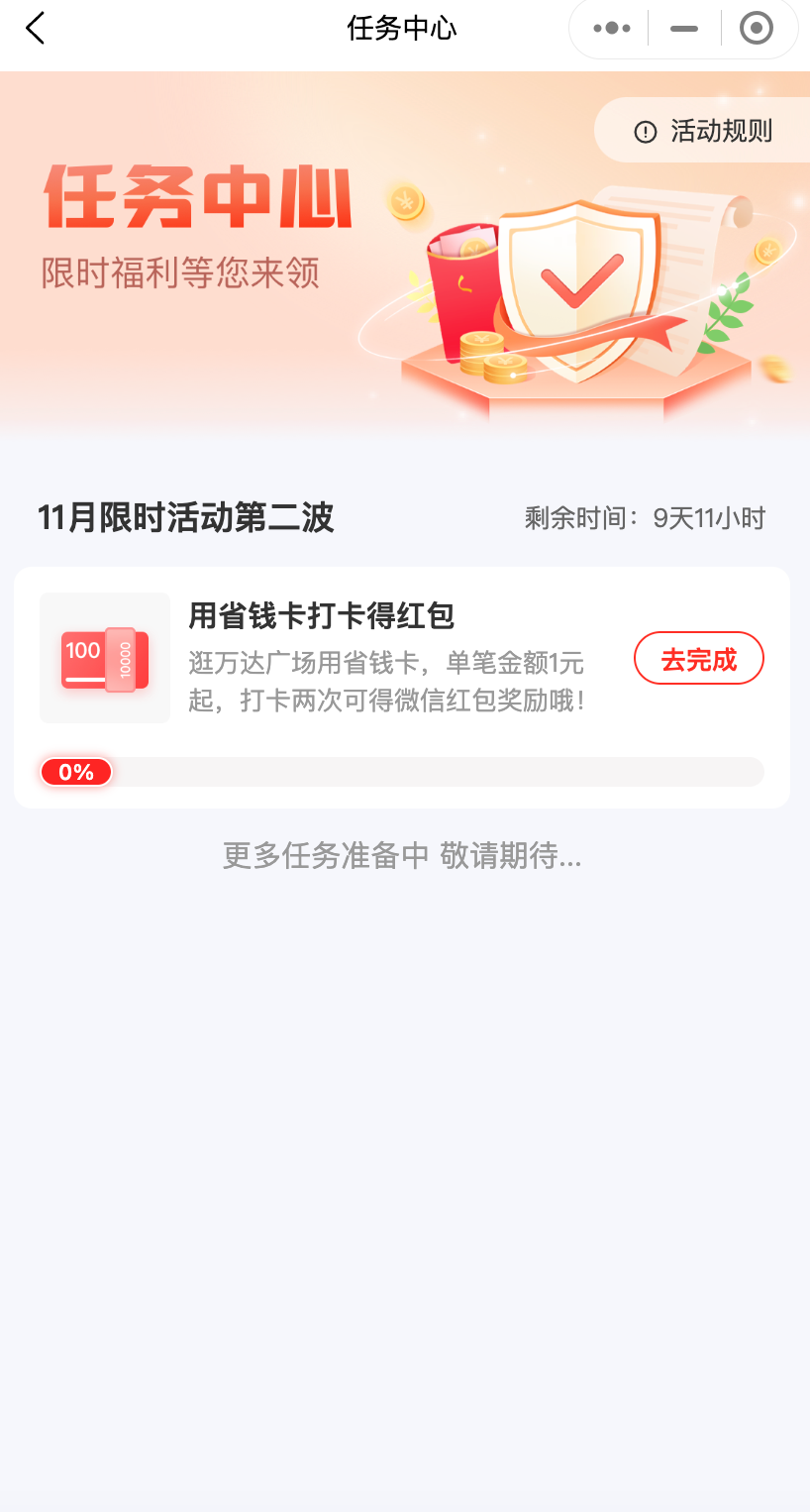Close the mini program via the circle icon
Screen dimensions: 810x1512
[757, 28]
